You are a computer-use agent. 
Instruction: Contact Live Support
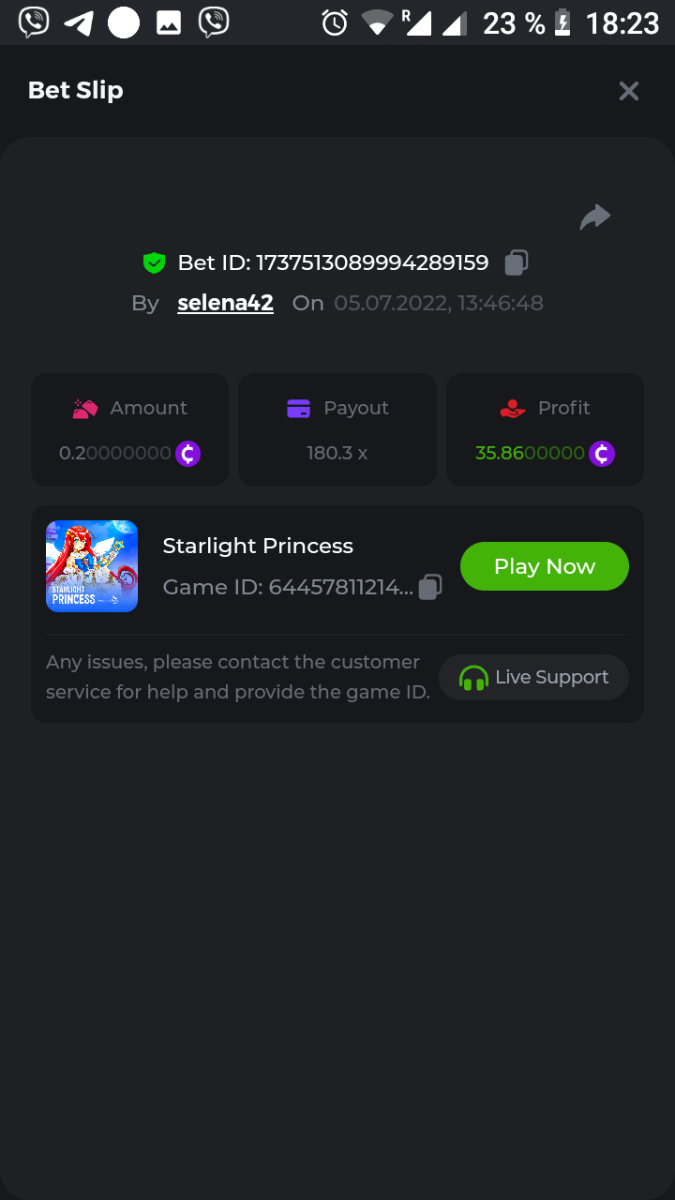534,677
